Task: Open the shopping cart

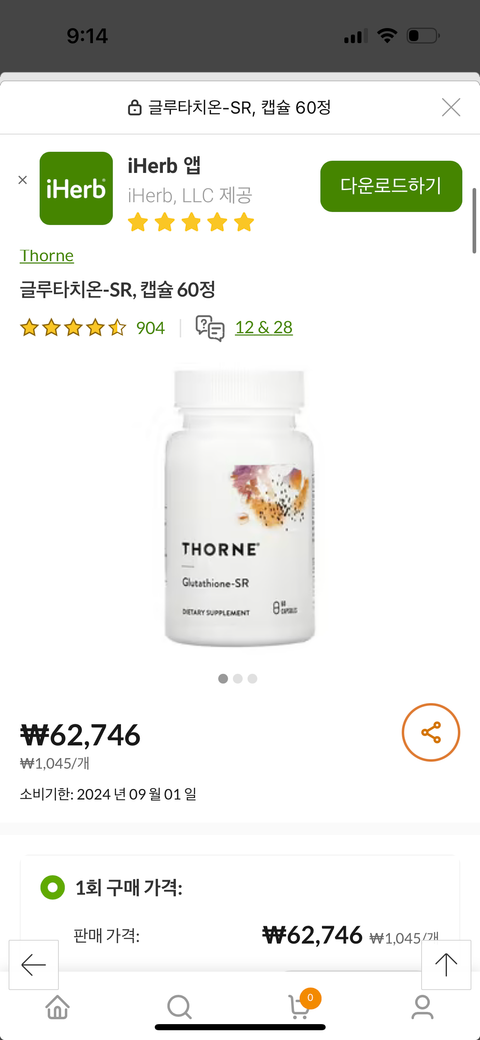Action: pyautogui.click(x=302, y=1006)
